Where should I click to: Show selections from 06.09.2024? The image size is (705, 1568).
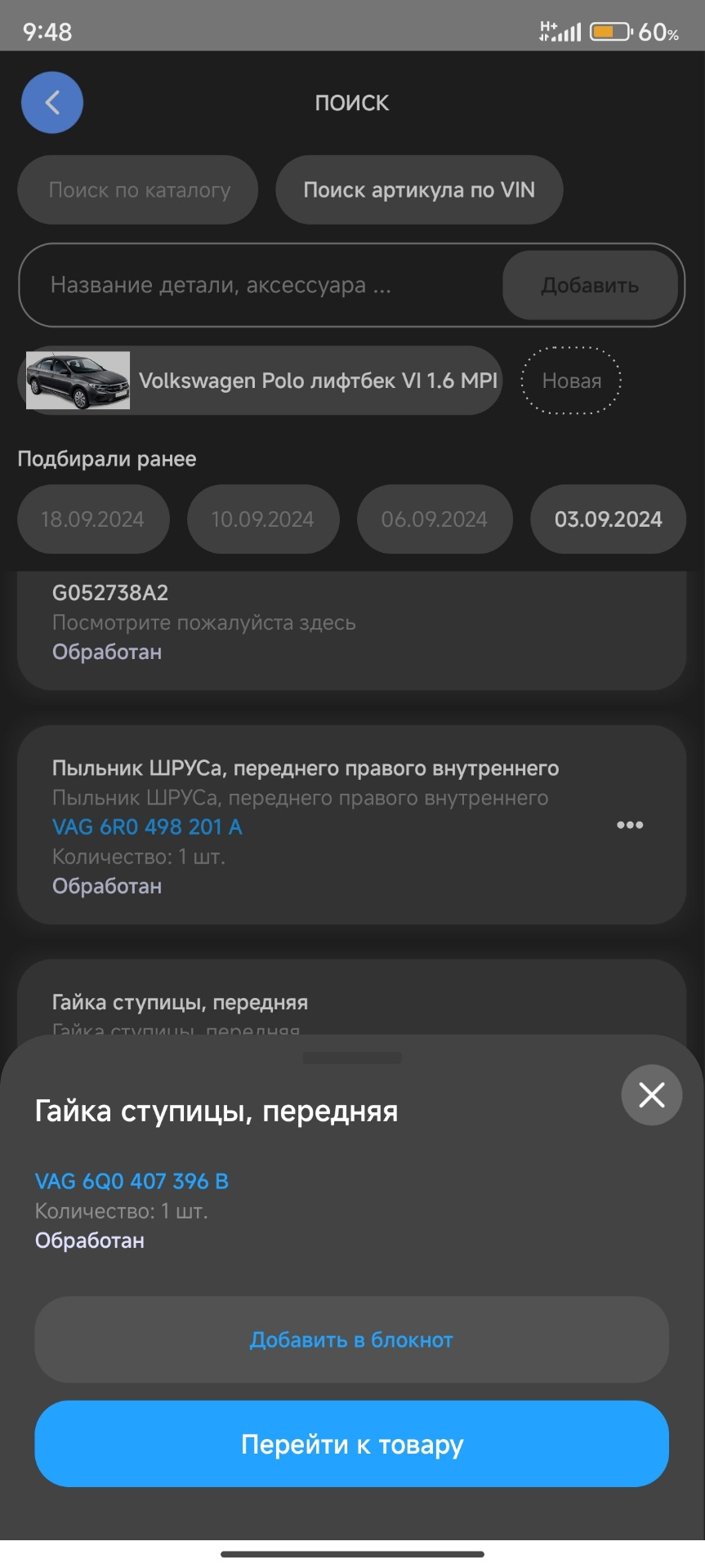coord(435,519)
